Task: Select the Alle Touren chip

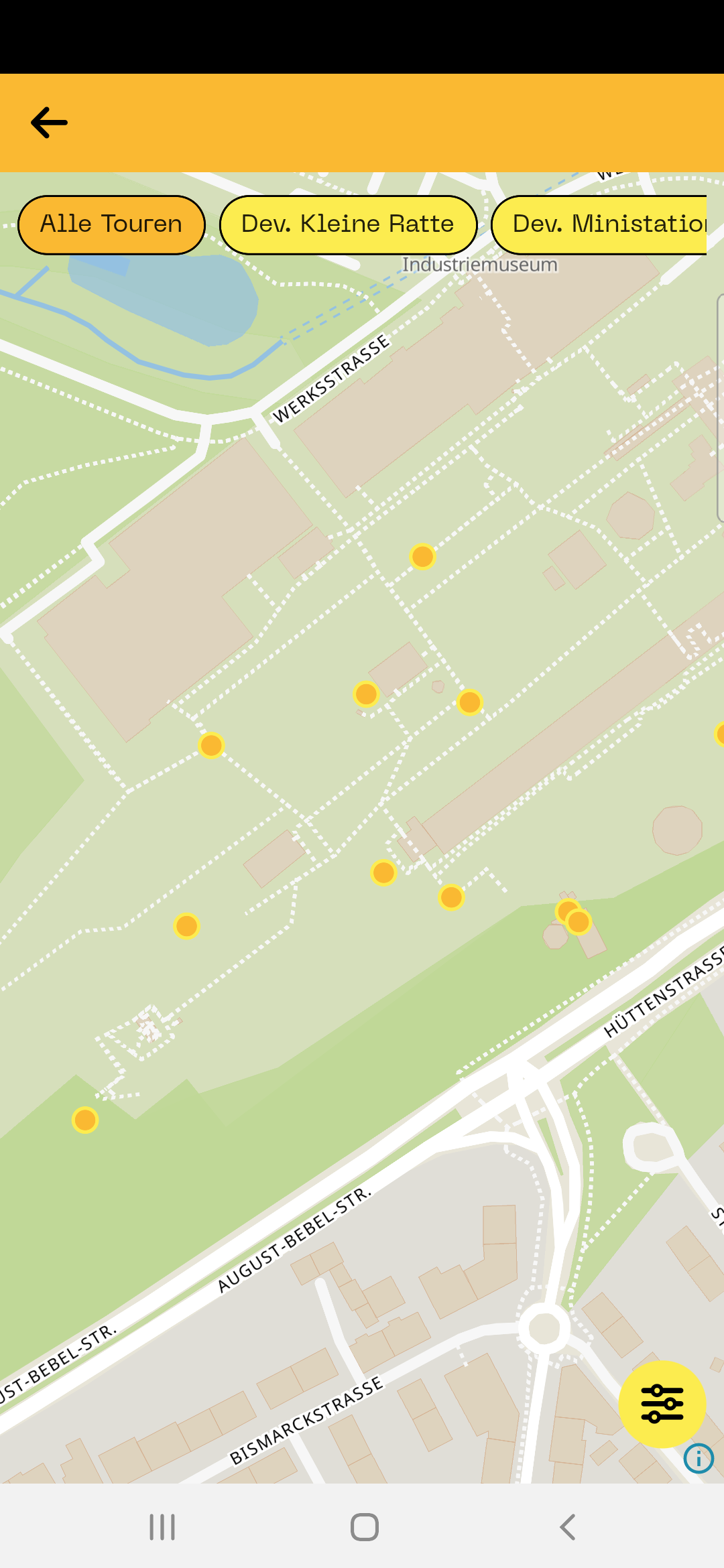Action: (111, 224)
